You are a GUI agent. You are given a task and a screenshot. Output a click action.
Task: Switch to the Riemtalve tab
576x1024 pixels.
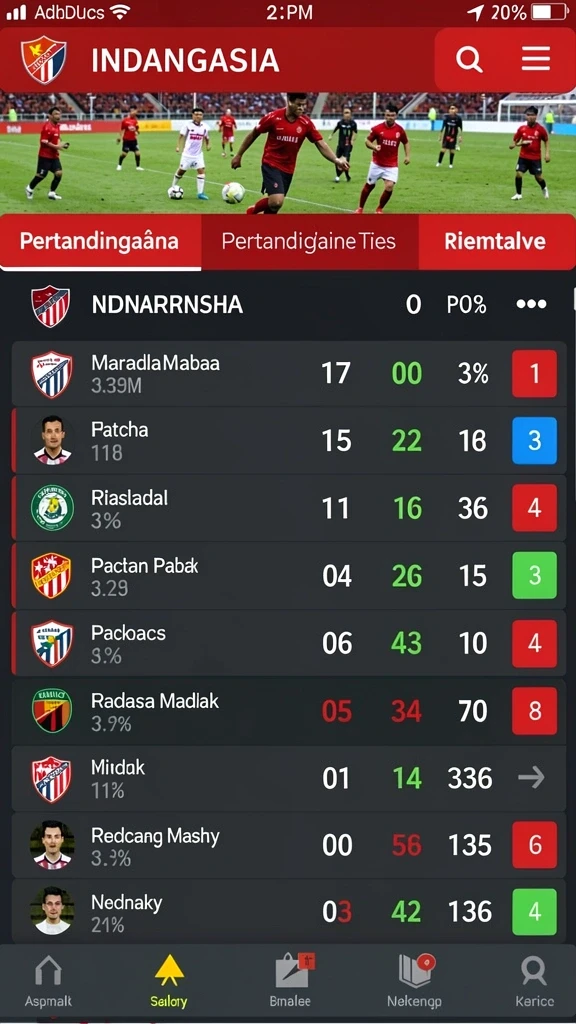pos(497,242)
